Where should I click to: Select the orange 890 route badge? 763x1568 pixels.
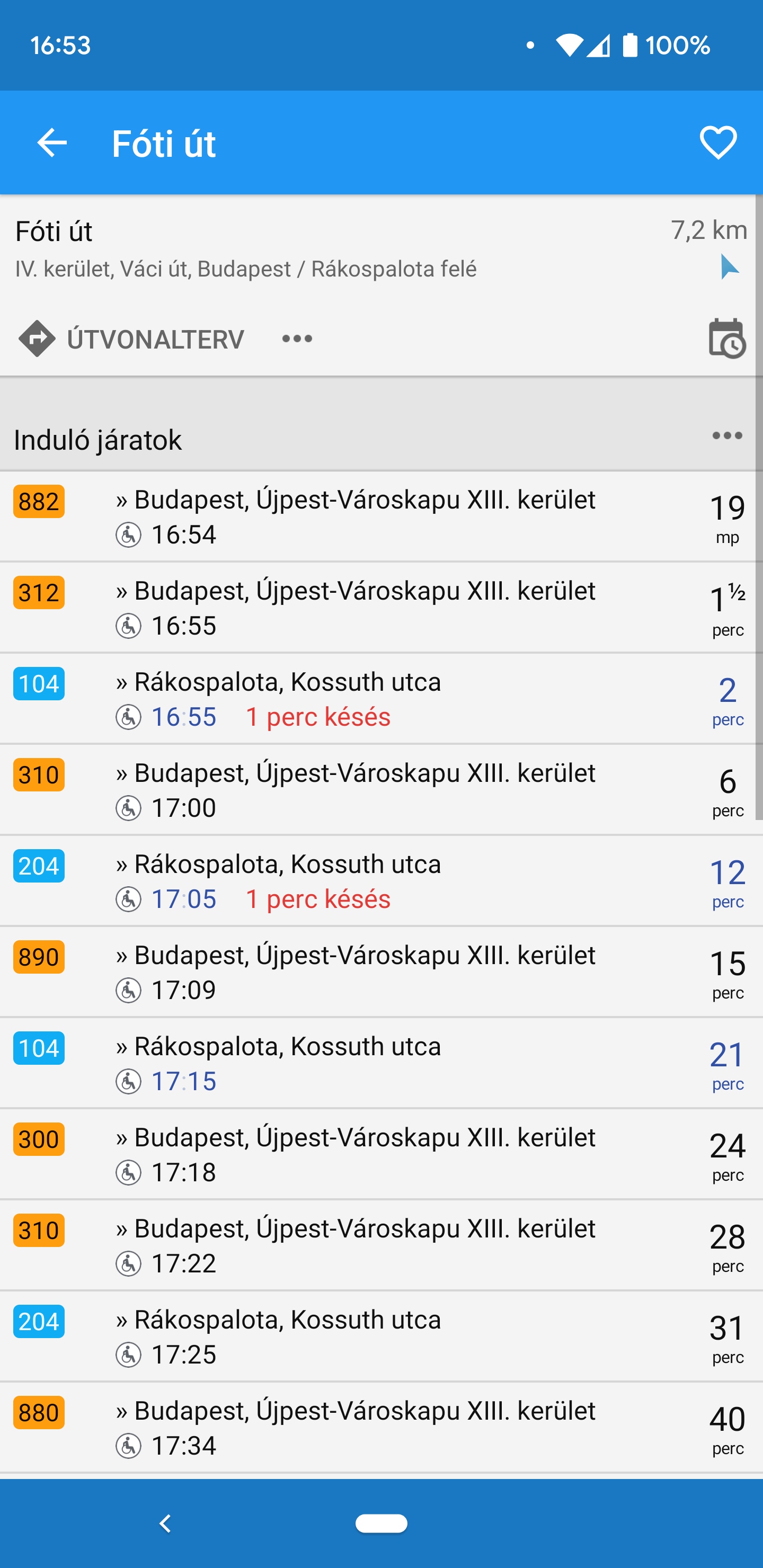38,957
